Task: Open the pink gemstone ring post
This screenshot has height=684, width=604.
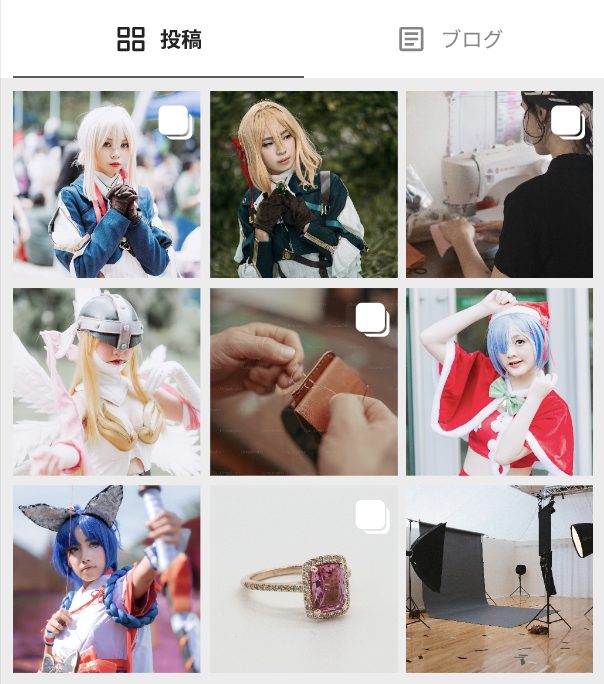Action: [303, 579]
